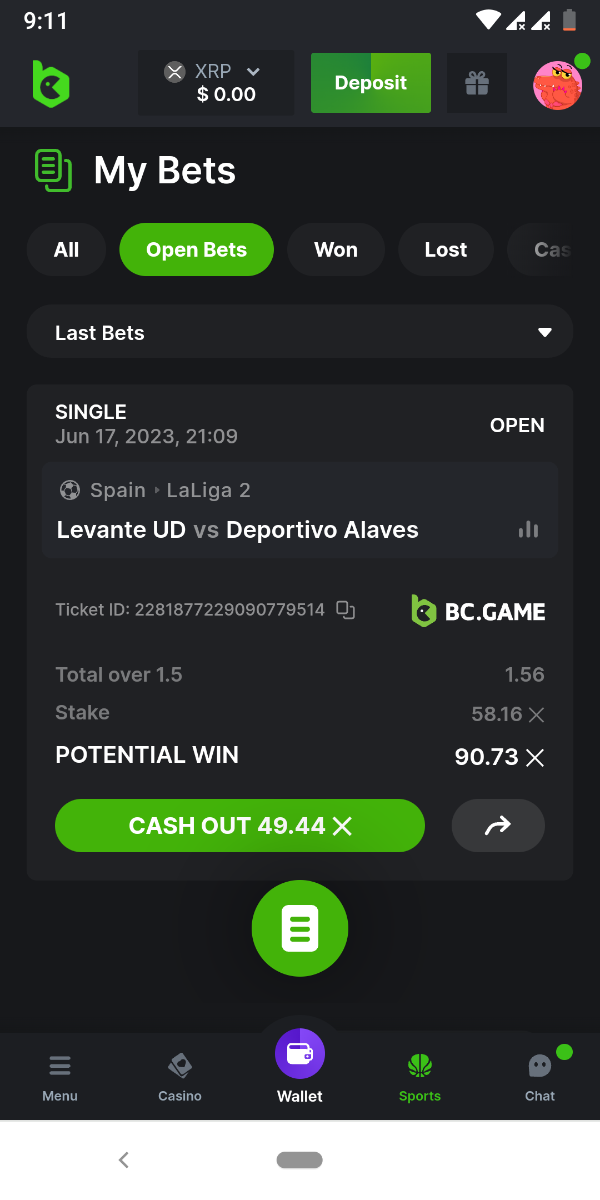Open the Wallet
This screenshot has width=600, height=1200.
click(x=300, y=1065)
